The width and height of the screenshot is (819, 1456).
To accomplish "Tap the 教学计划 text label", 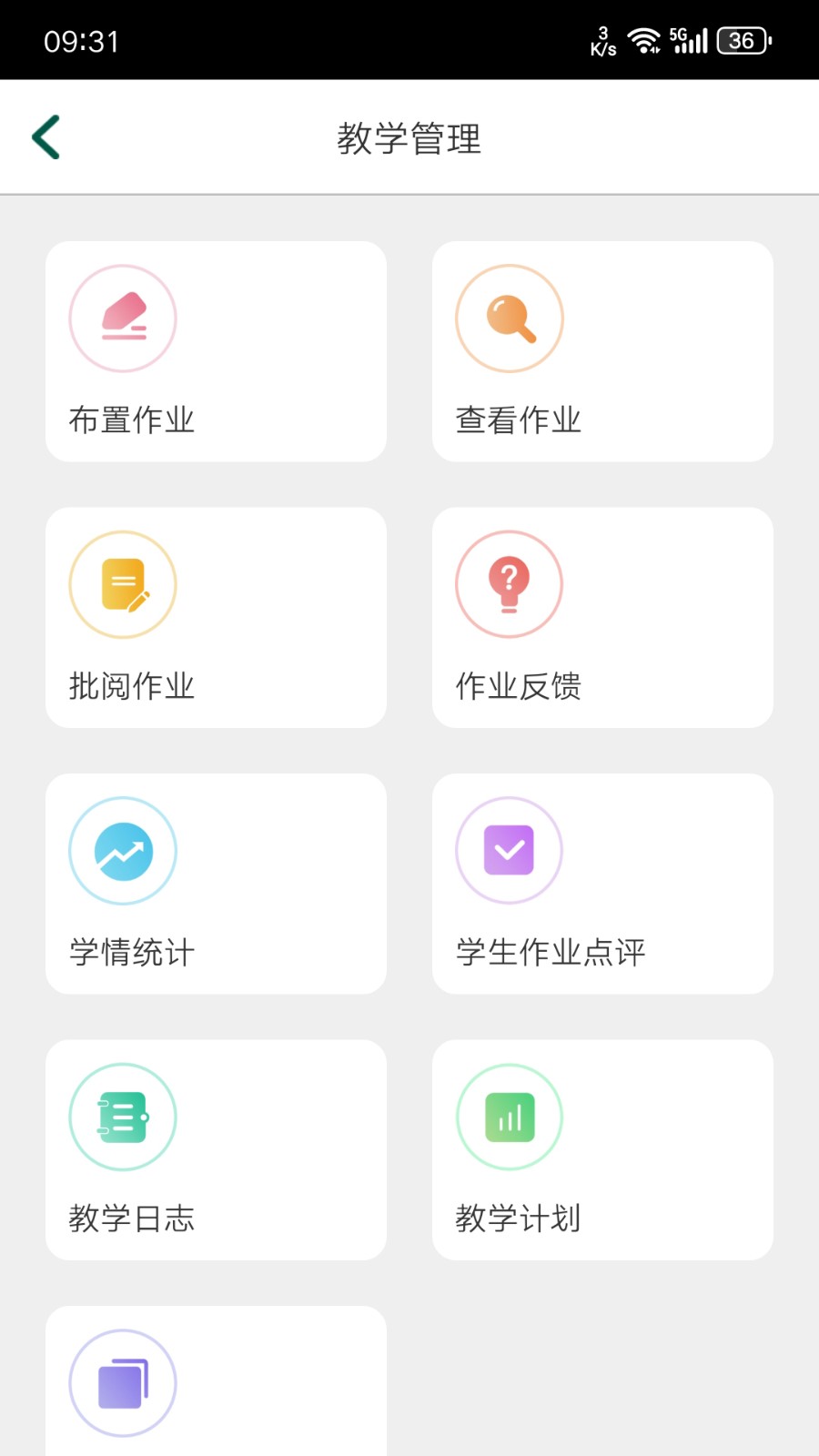I will (x=519, y=1218).
